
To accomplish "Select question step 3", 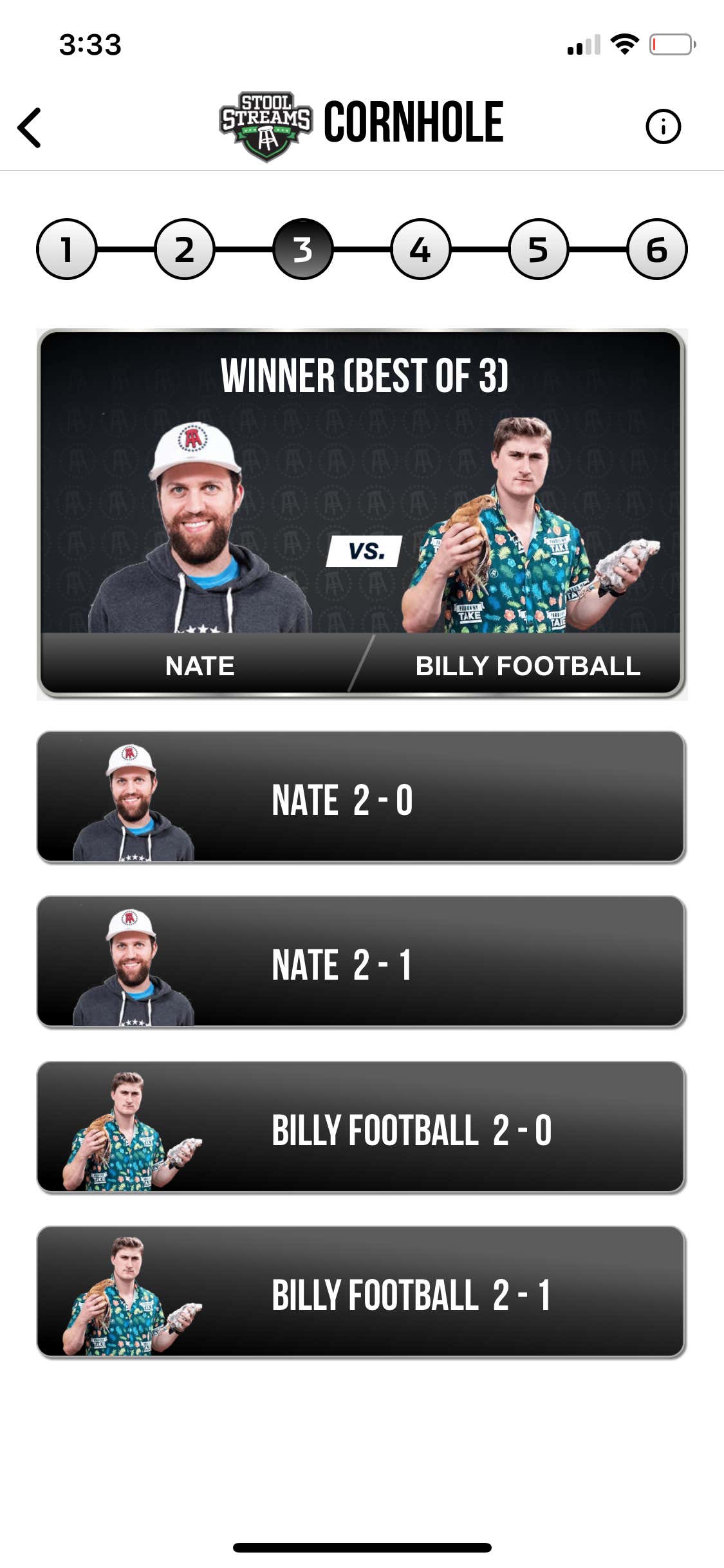I will [302, 249].
